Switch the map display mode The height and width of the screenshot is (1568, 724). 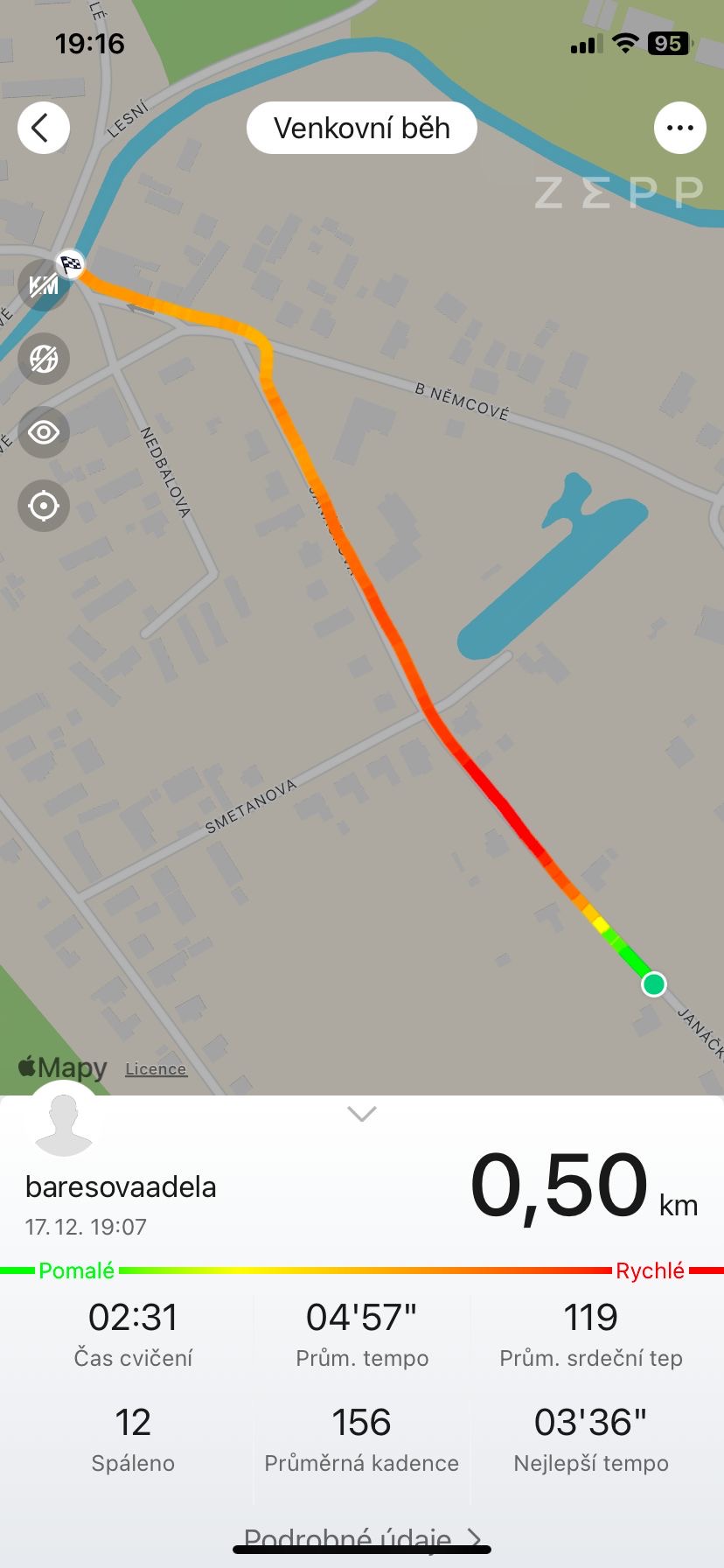(x=44, y=359)
